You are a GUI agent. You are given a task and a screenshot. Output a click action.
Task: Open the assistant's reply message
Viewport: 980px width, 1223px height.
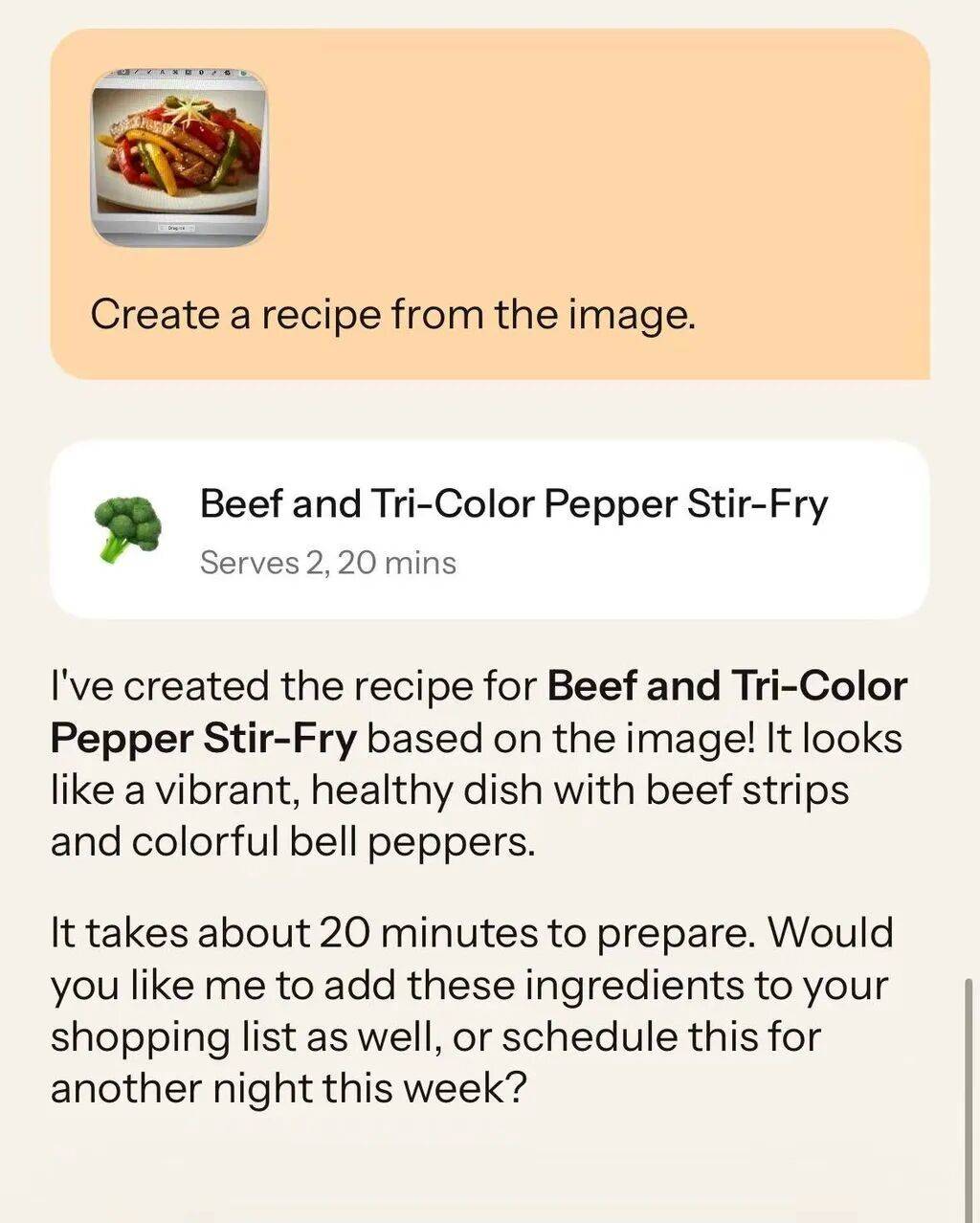479,883
